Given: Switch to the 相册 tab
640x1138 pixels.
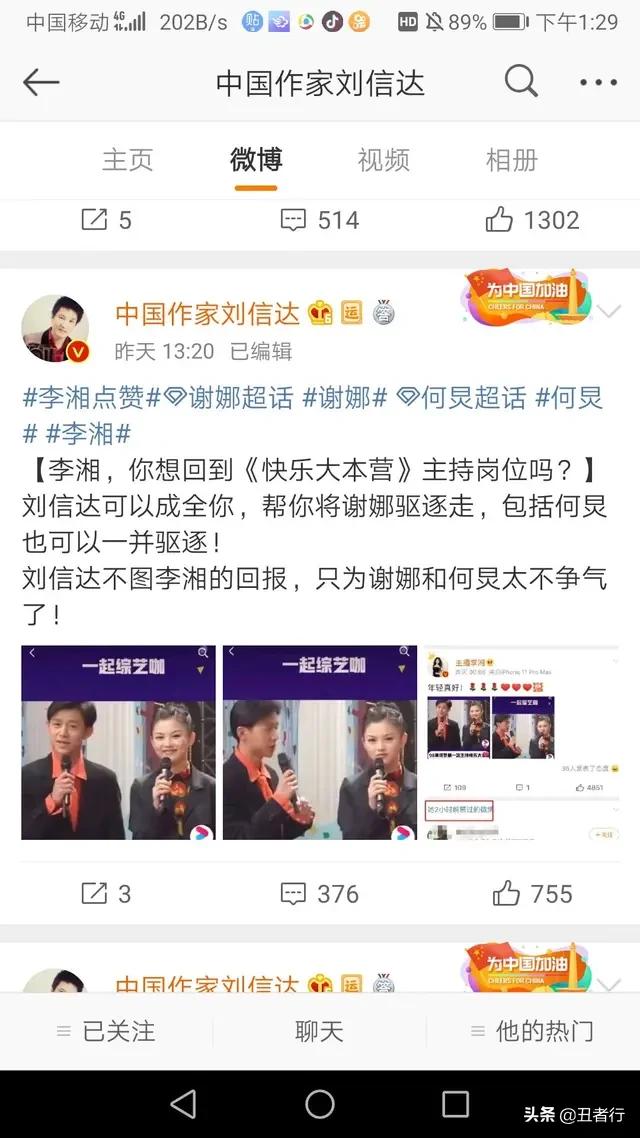Looking at the screenshot, I should pyautogui.click(x=511, y=160).
